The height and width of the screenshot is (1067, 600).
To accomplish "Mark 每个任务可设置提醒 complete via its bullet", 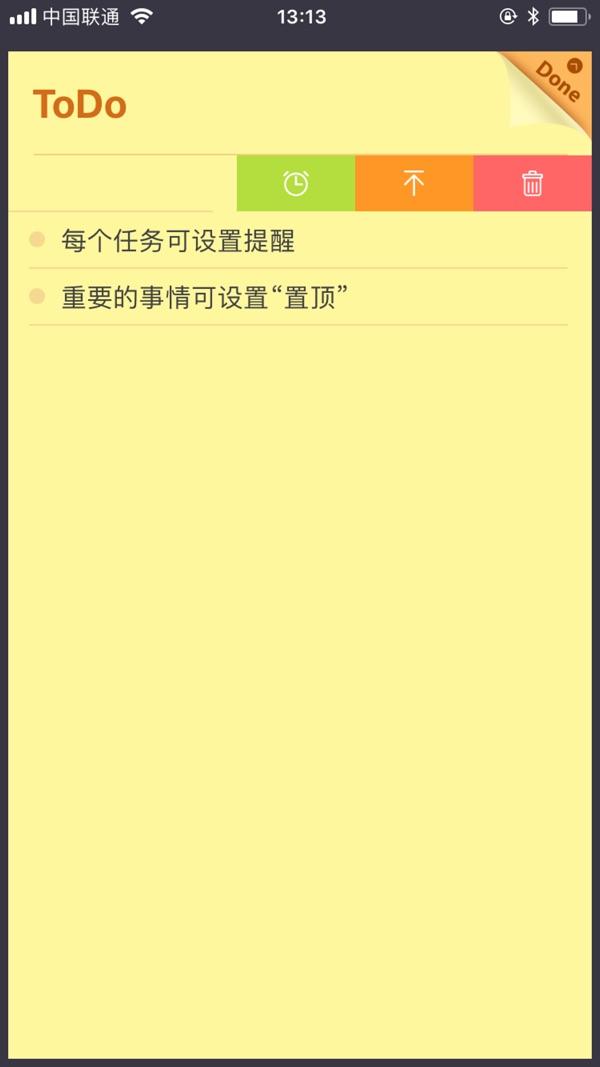I will 37,239.
